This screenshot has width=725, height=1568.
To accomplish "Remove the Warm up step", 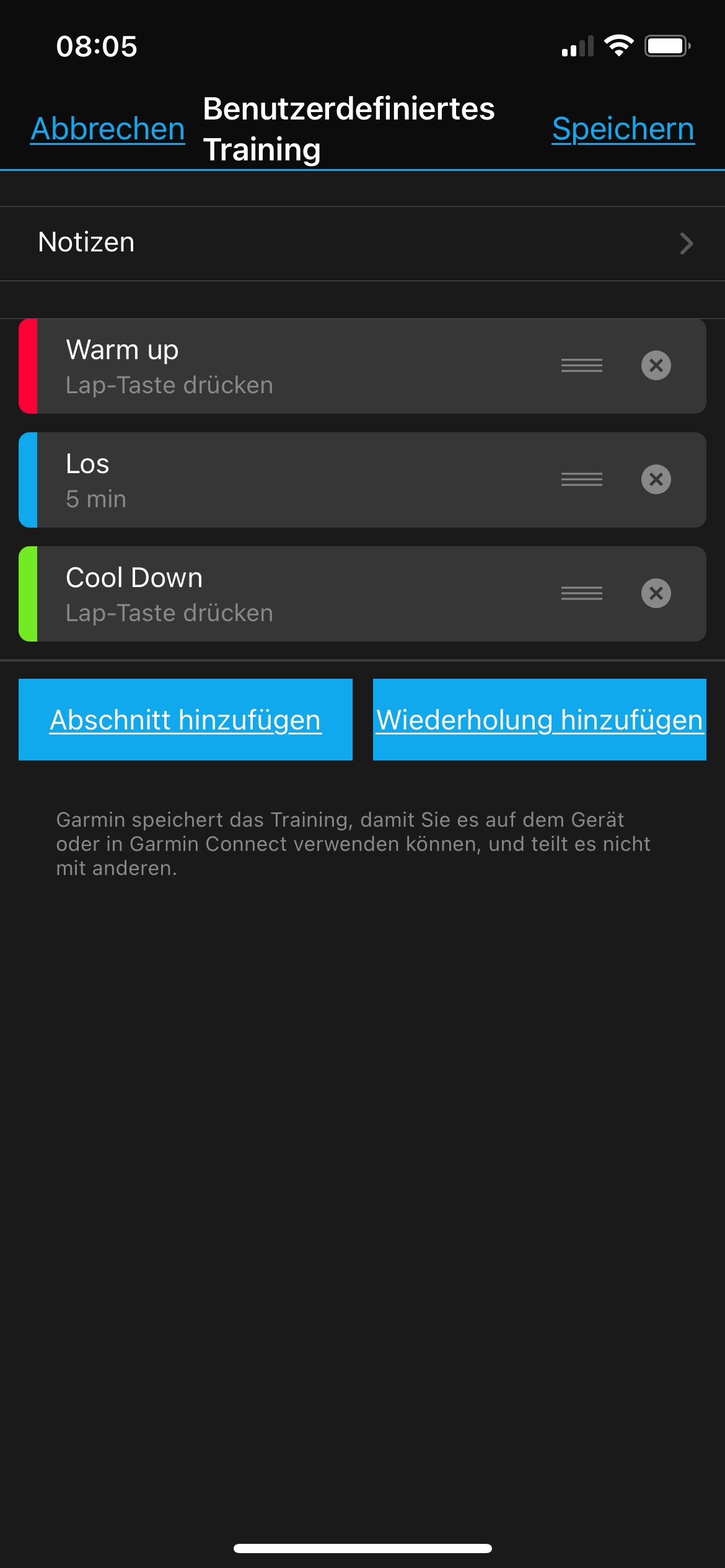I will coord(656,365).
